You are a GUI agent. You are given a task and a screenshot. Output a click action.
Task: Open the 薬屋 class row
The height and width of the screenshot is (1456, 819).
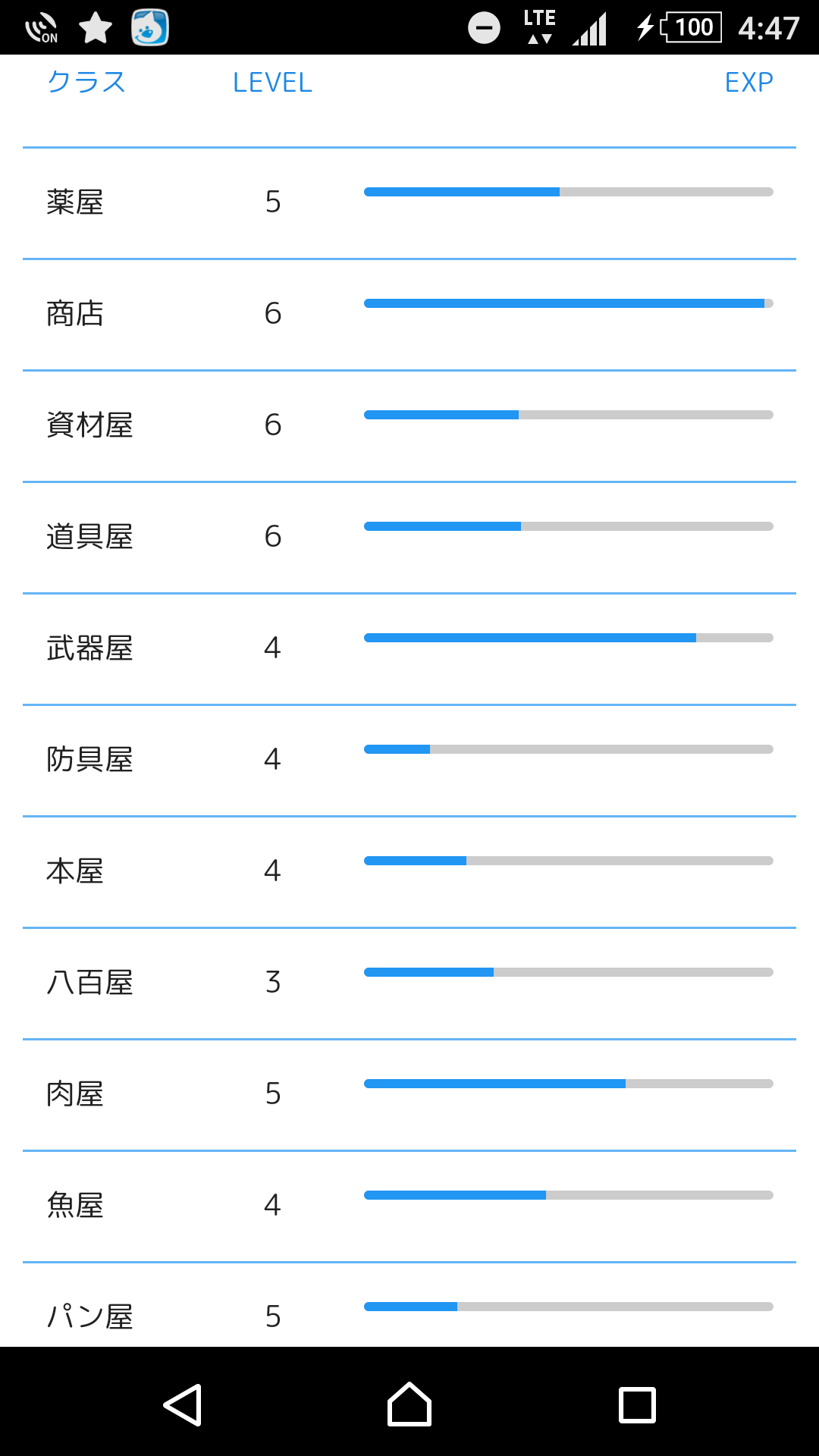409,203
